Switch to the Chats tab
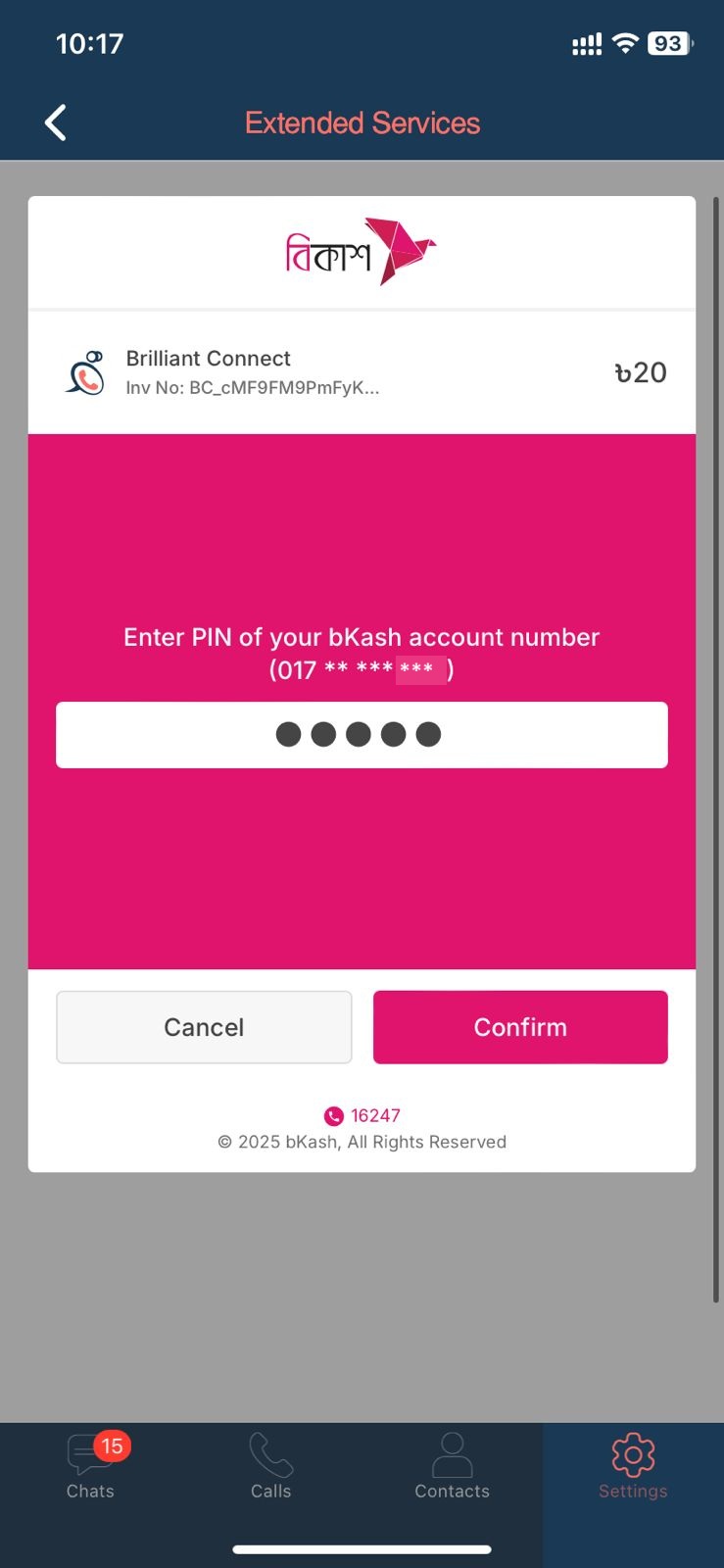 tap(90, 1466)
